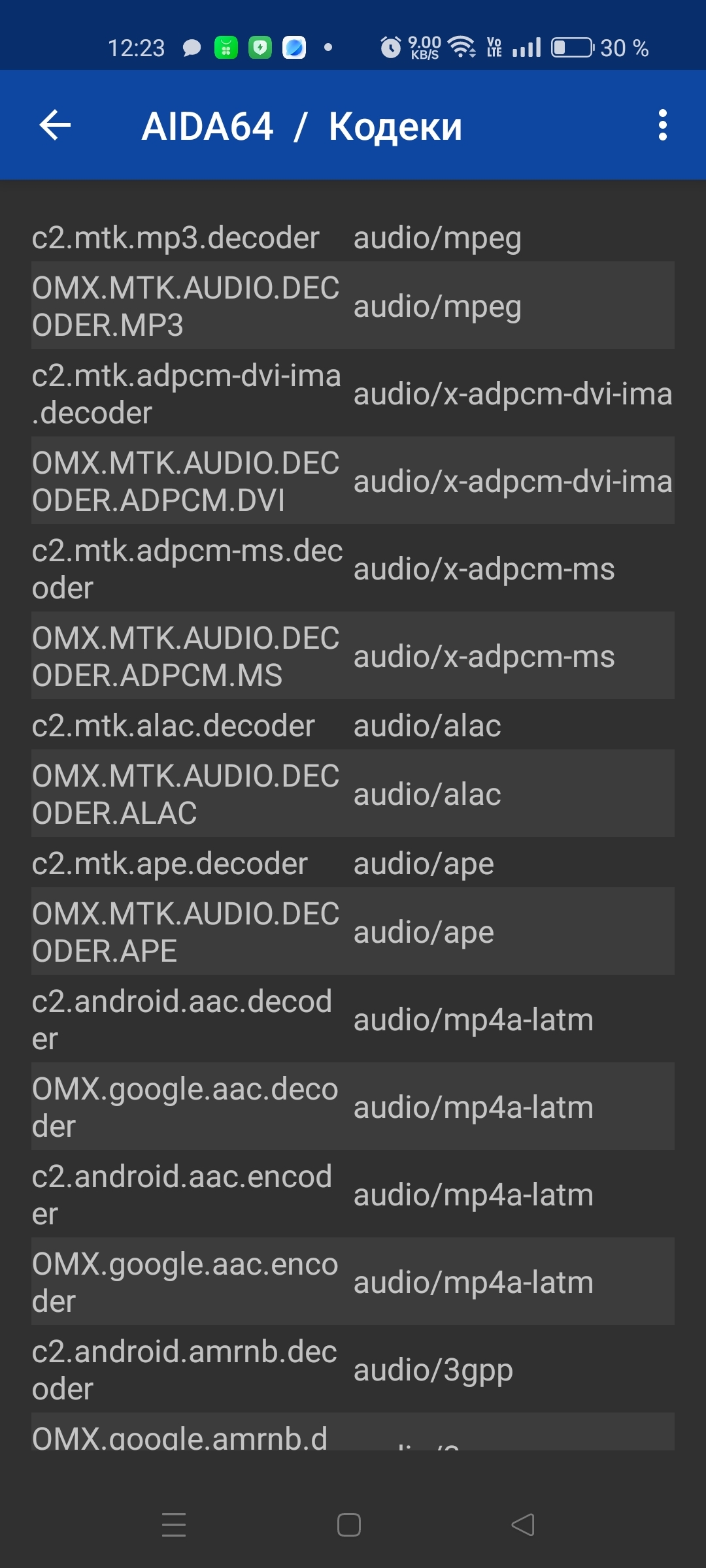Go back from the Кодеки screen
Screen dimensions: 706x1568
point(56,125)
